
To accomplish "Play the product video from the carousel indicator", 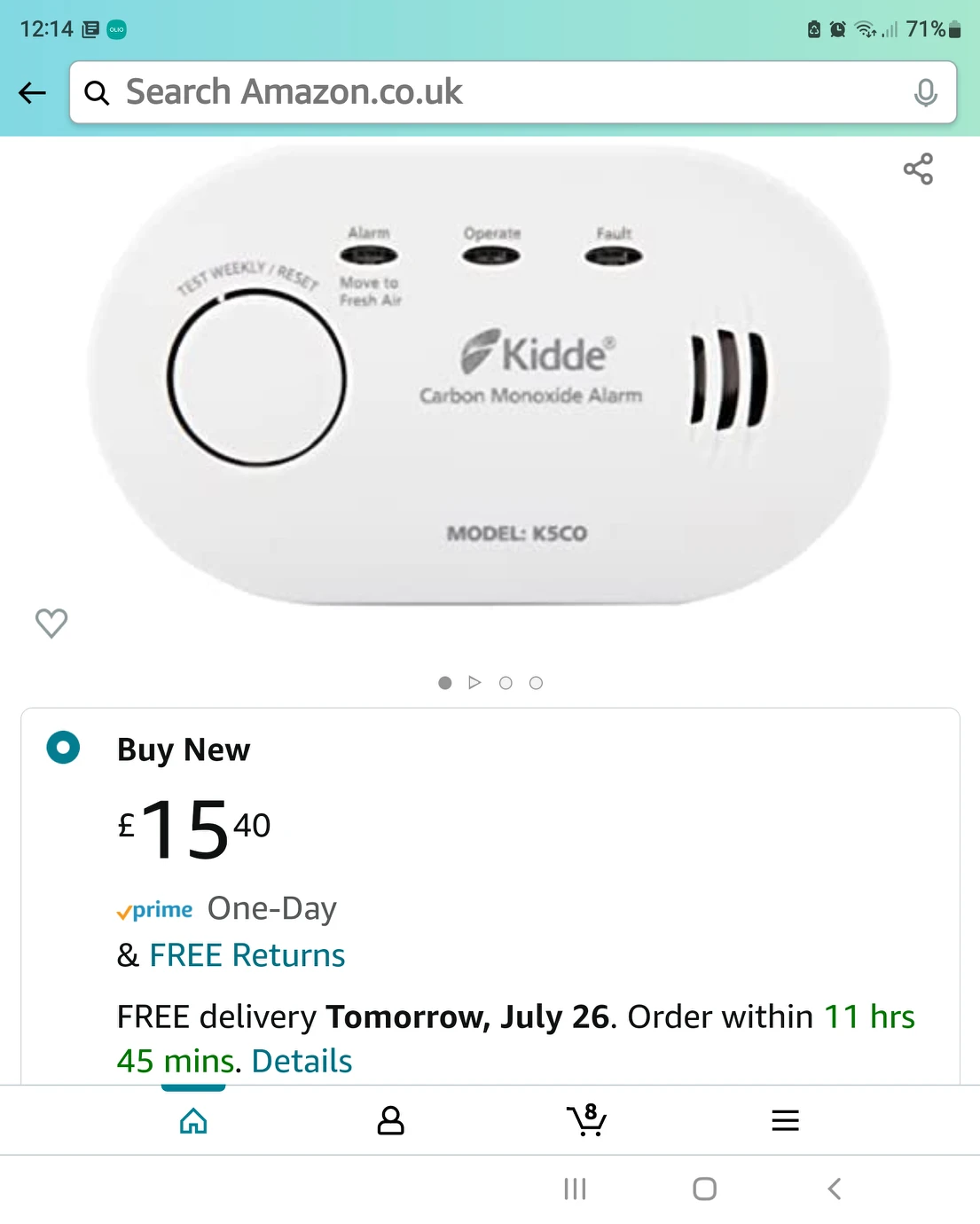I will click(474, 682).
